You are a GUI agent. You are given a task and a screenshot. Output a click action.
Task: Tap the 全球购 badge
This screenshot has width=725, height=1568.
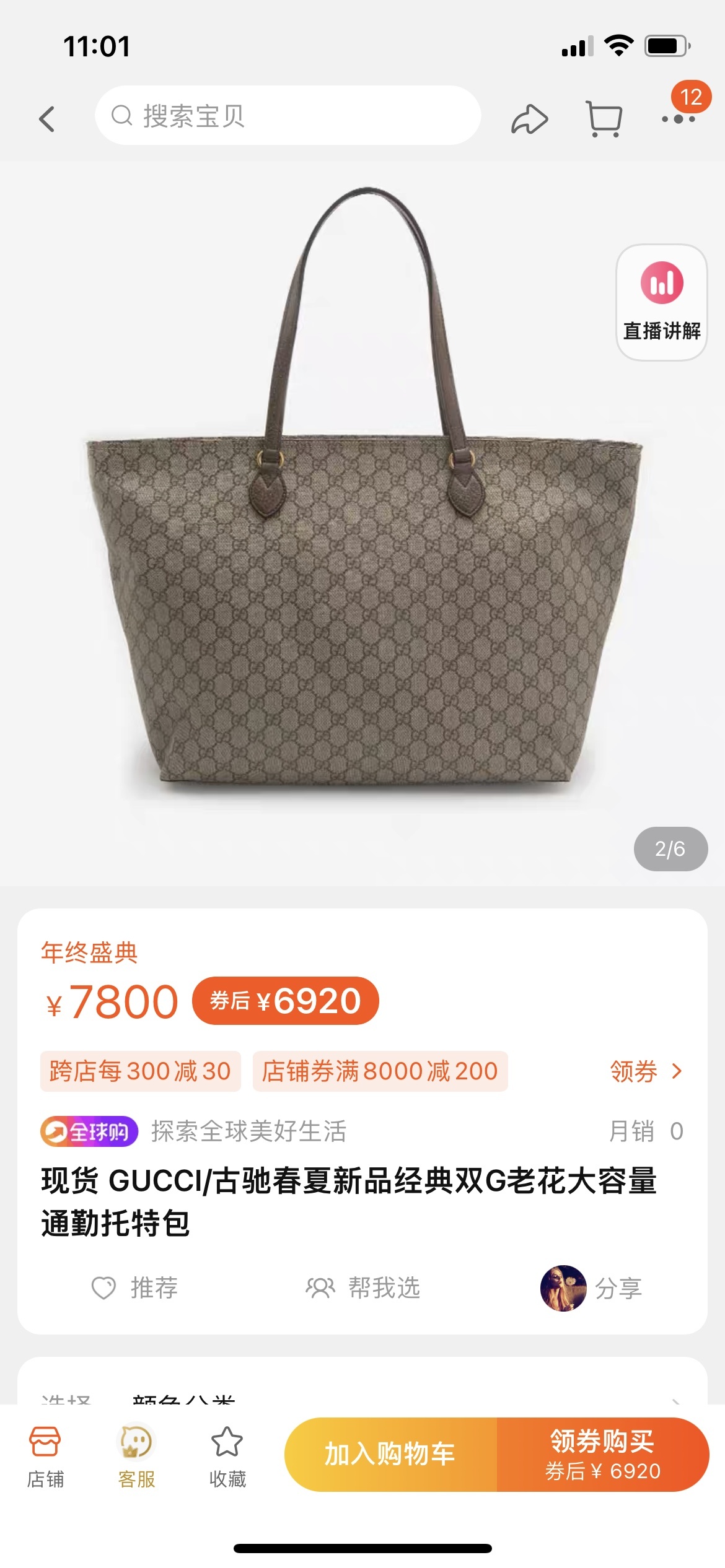click(89, 1131)
